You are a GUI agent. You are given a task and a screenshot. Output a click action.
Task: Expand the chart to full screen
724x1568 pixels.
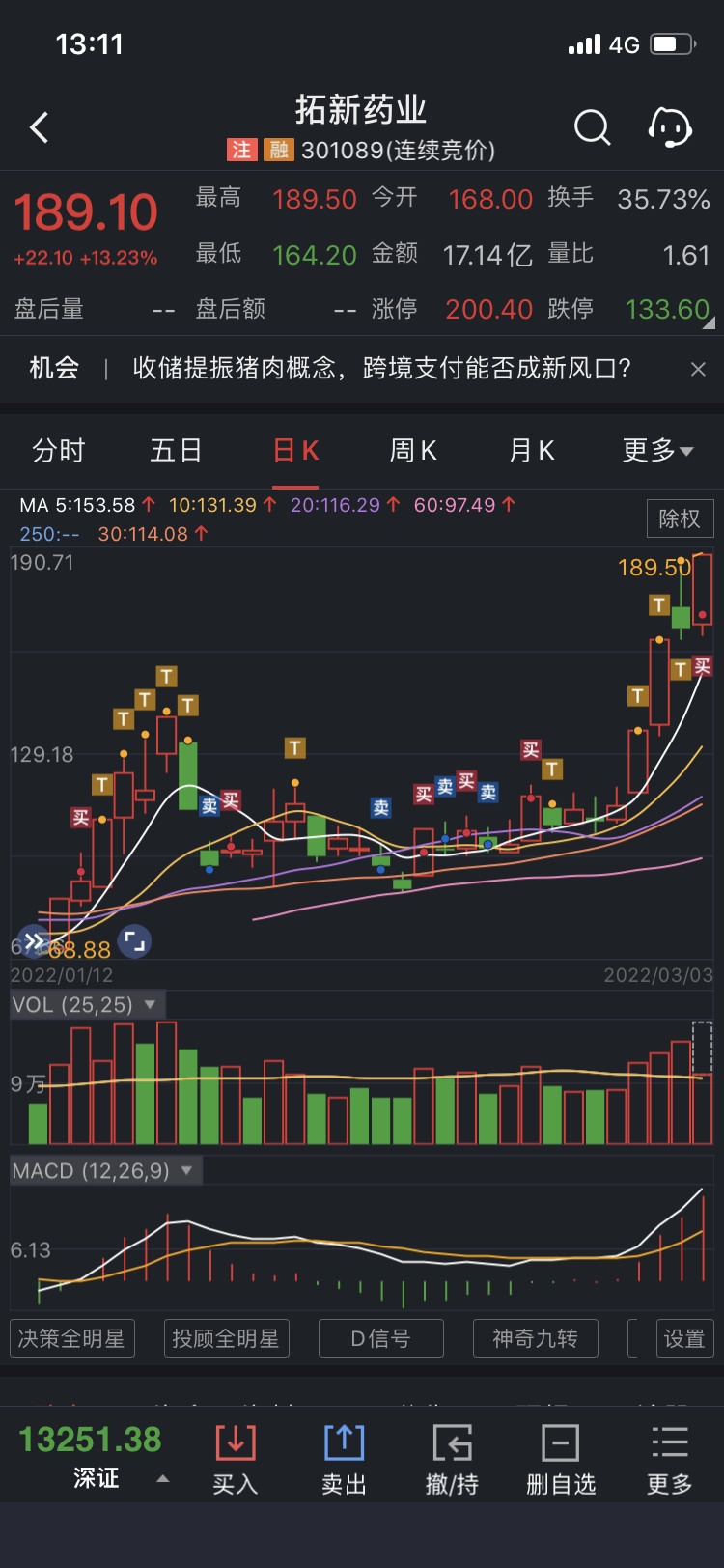click(x=134, y=940)
